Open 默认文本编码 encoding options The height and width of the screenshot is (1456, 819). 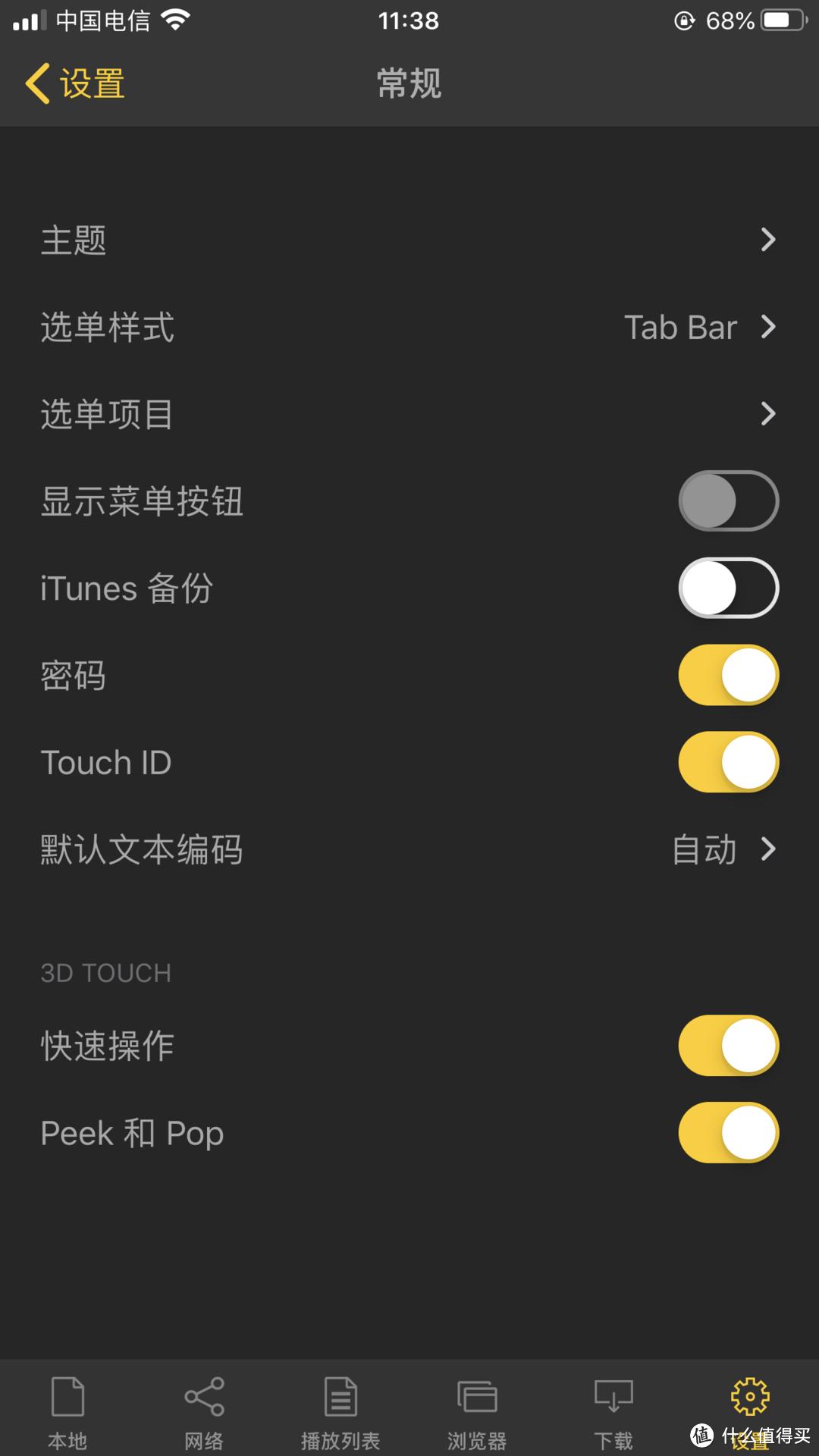(409, 849)
